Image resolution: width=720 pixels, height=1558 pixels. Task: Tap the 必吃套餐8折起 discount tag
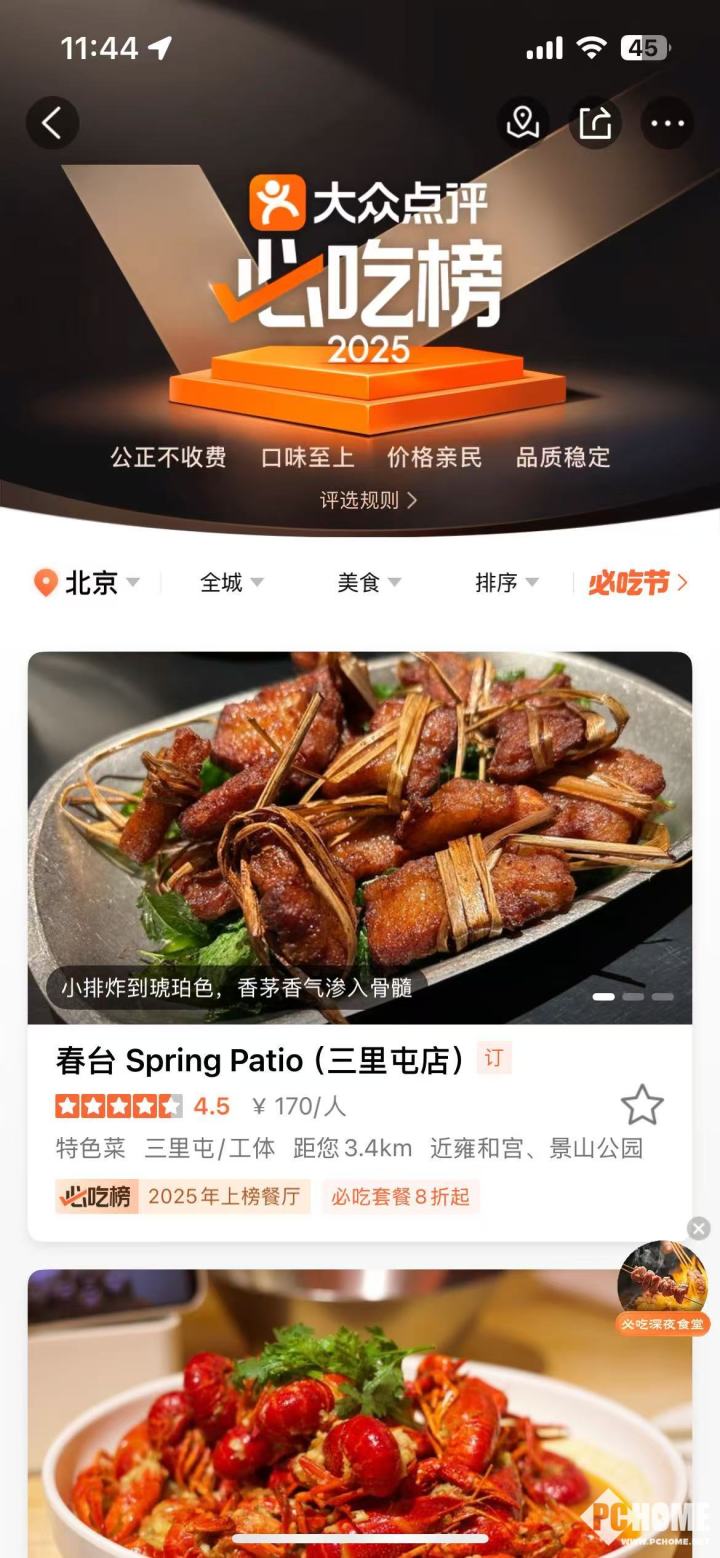pyautogui.click(x=401, y=1196)
